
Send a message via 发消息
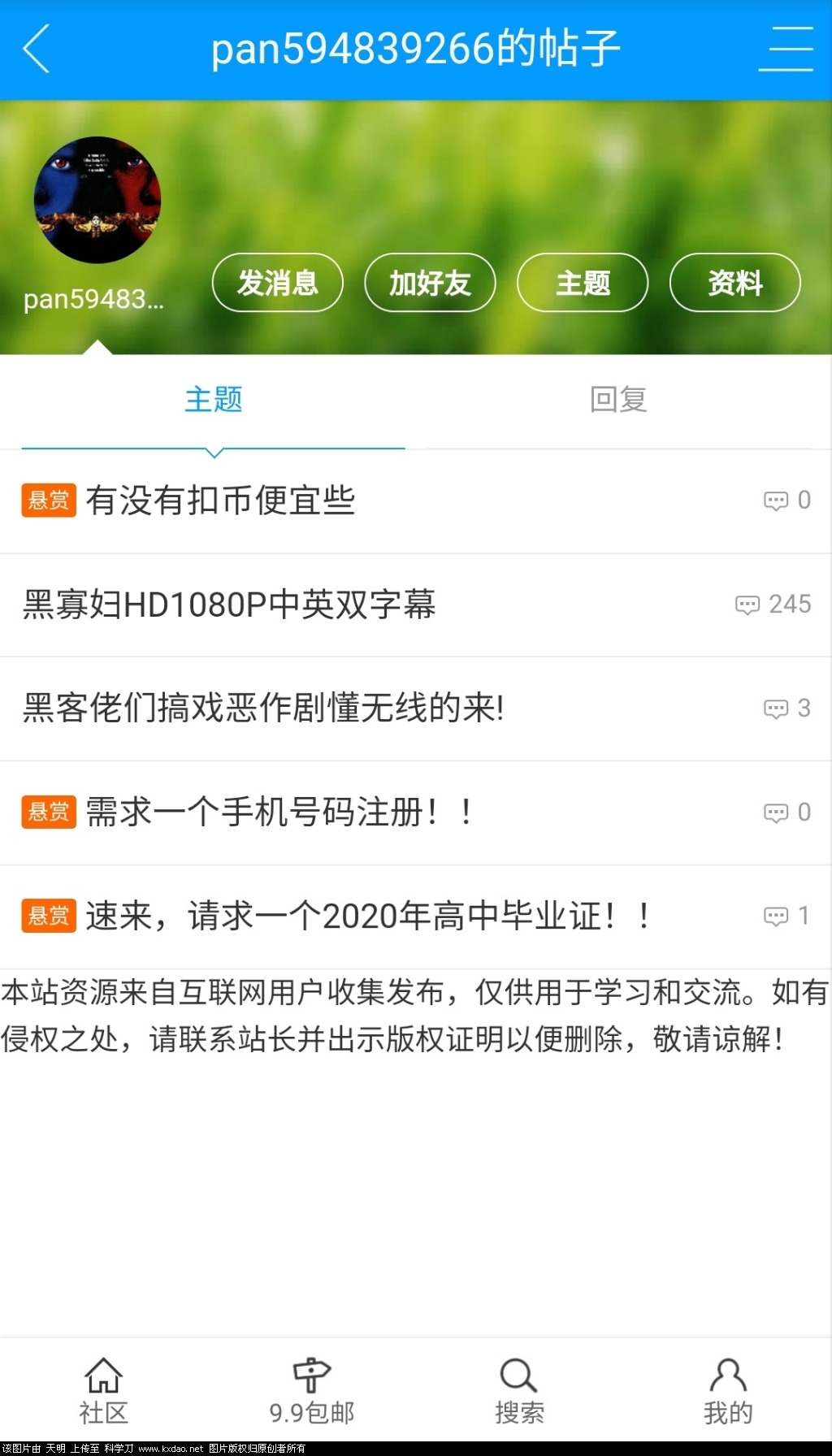click(277, 283)
